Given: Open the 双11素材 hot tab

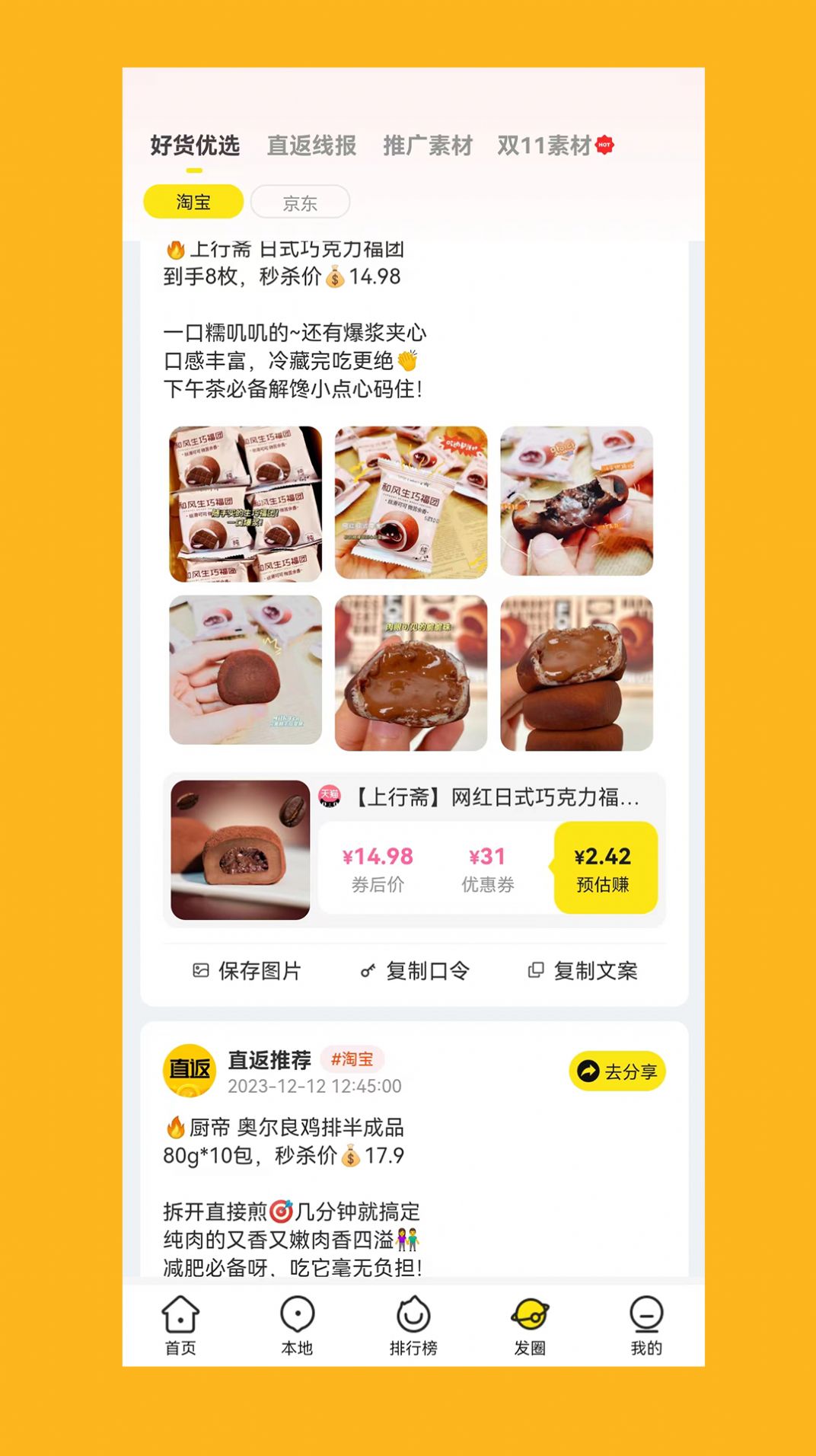Looking at the screenshot, I should point(547,145).
